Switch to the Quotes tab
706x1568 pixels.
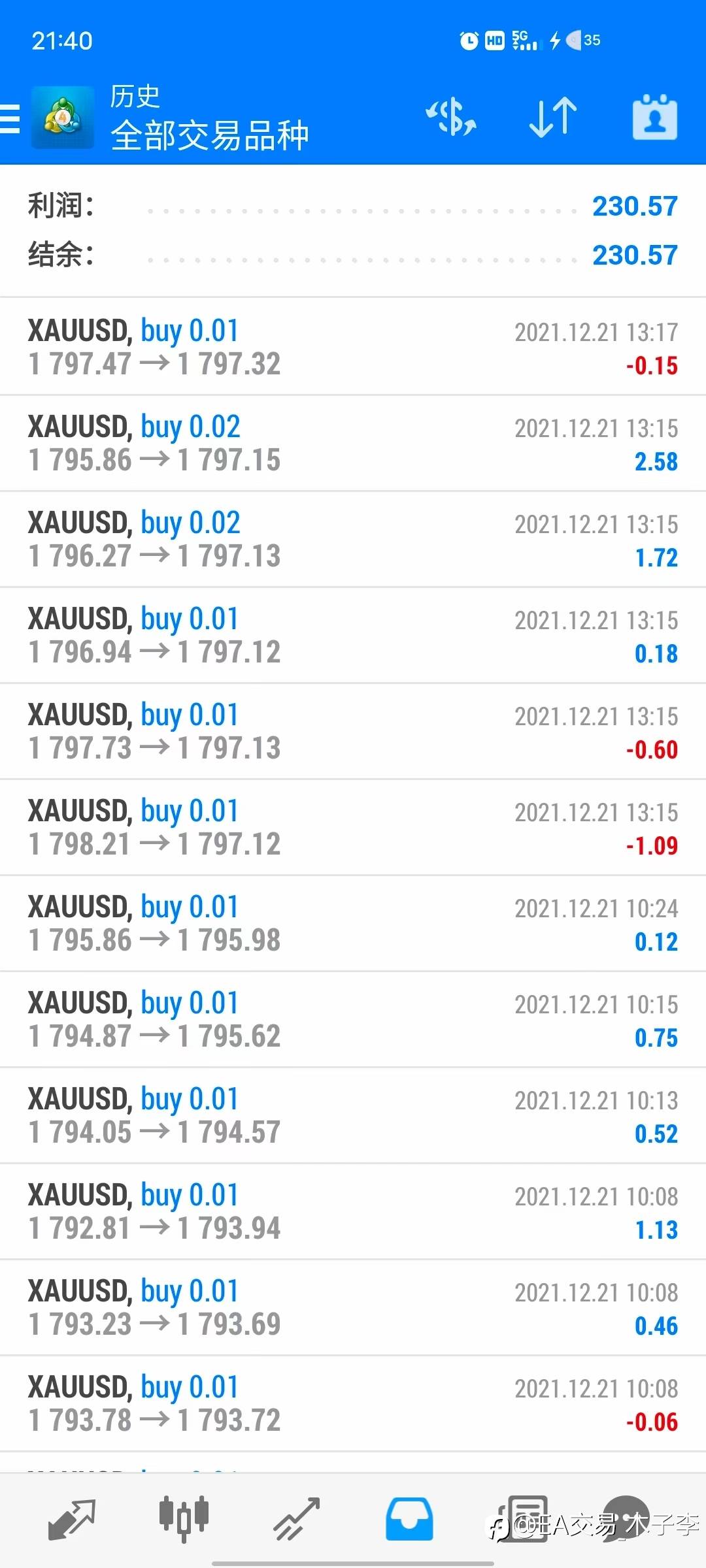[72, 1520]
